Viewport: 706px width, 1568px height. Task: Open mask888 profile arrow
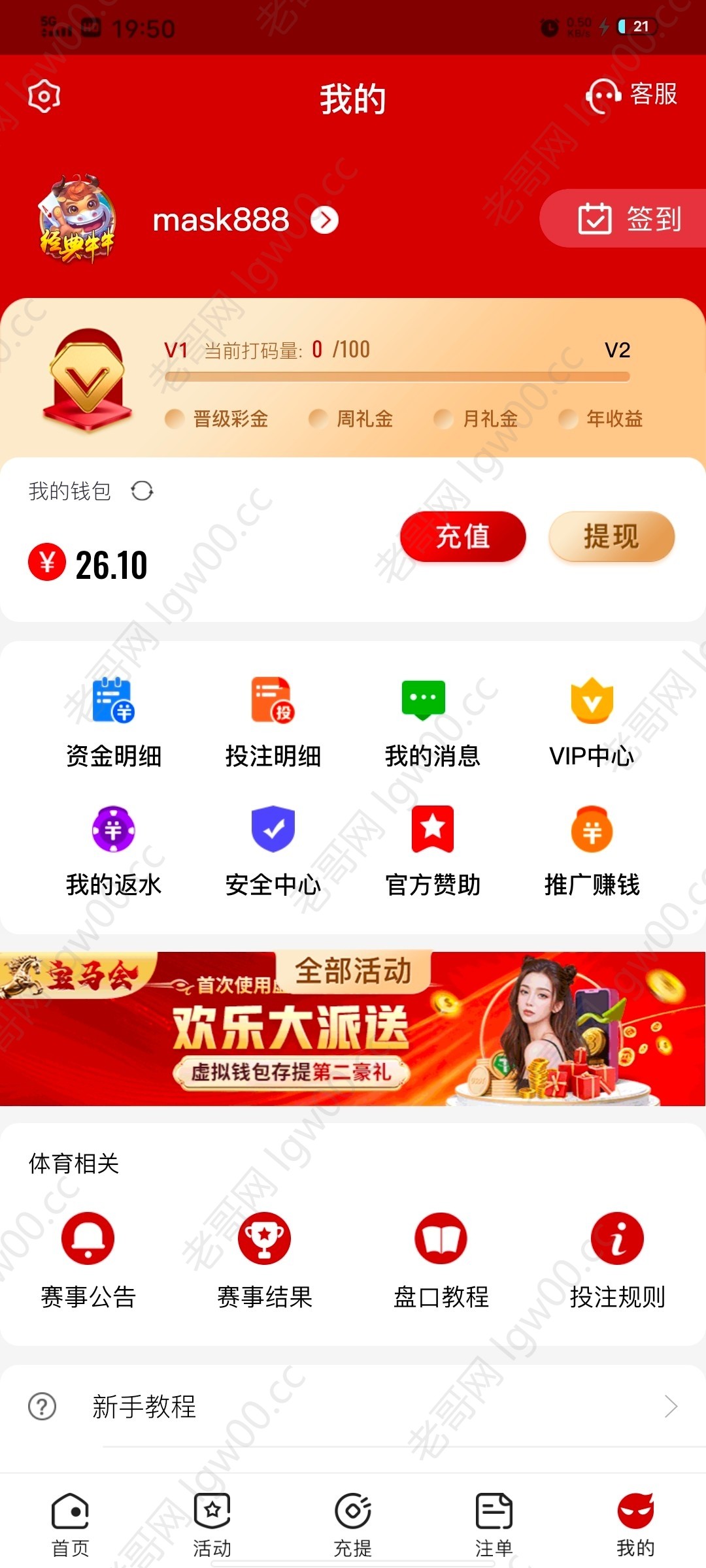coord(324,220)
